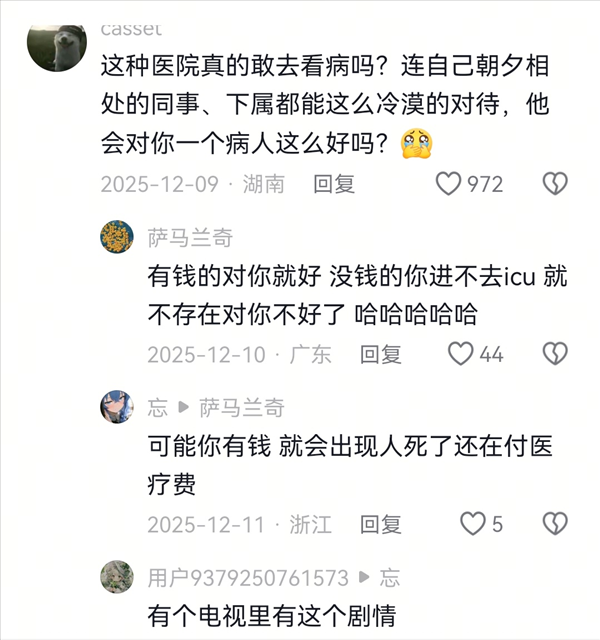Reply to 萨马兰奇's comment from 广东
600x640 pixels.
[380, 354]
